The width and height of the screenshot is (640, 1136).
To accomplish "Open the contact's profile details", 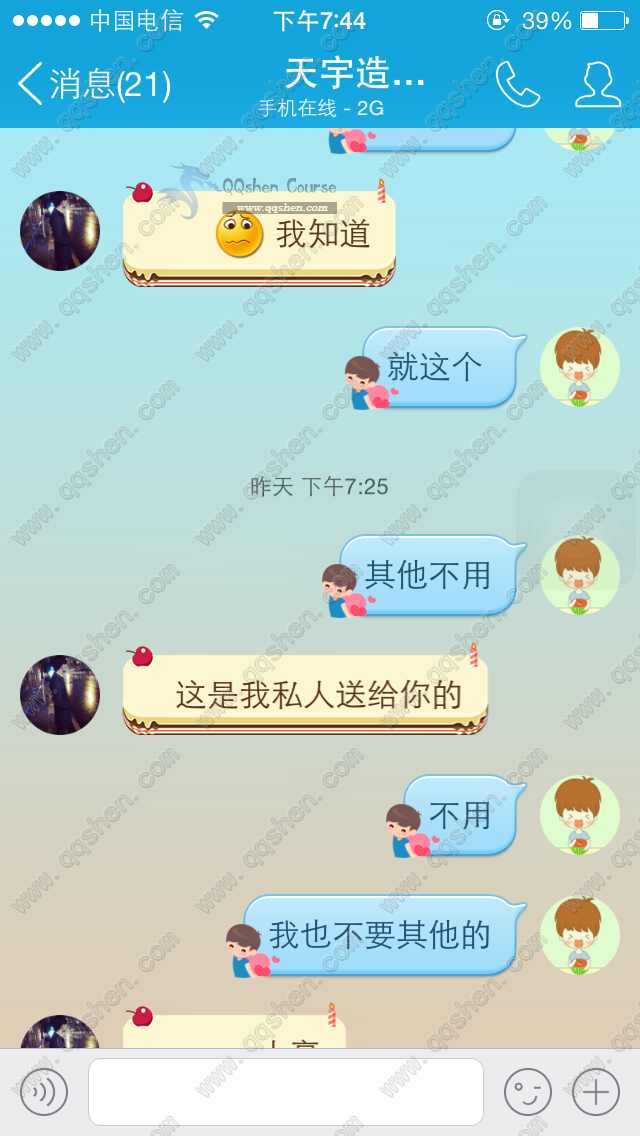I will [x=598, y=86].
